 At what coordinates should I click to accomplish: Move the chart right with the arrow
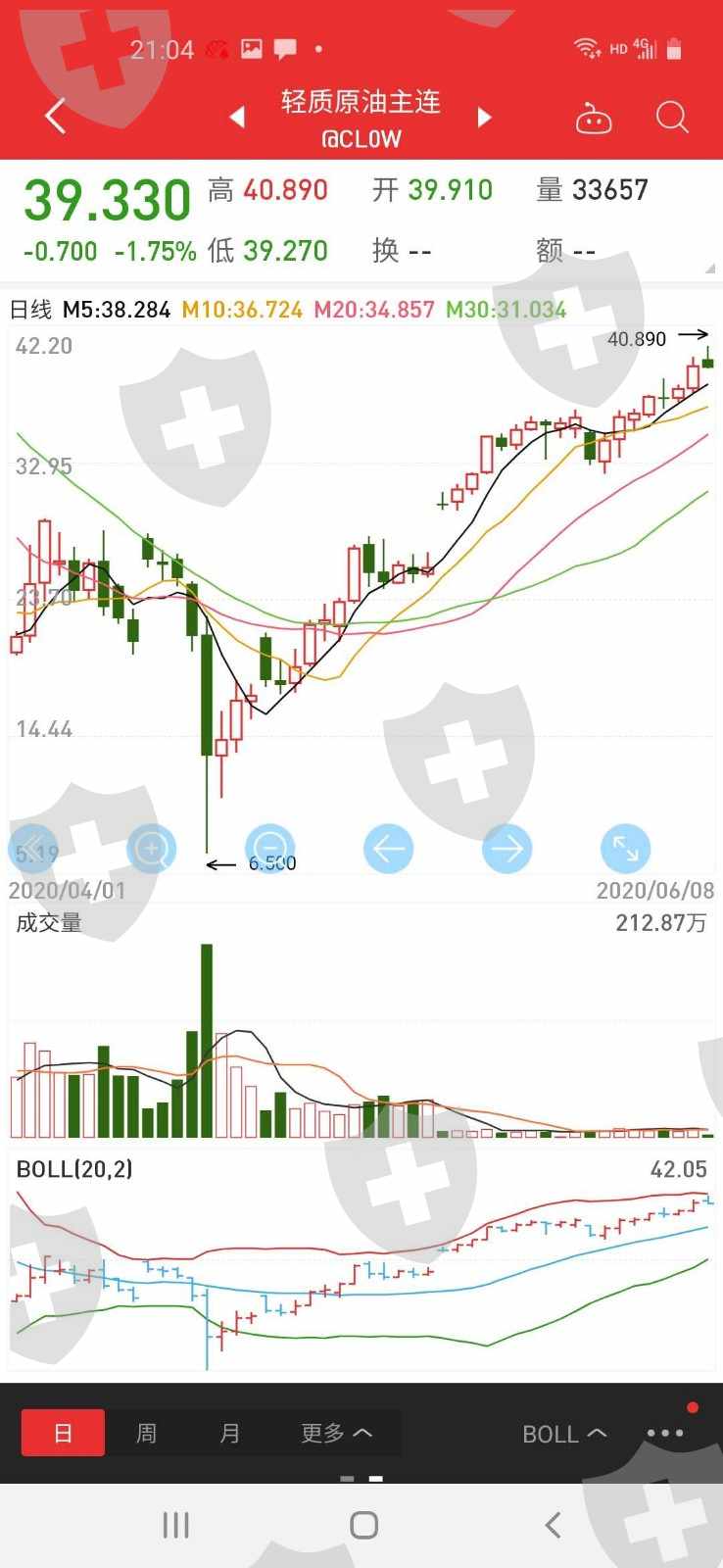506,849
